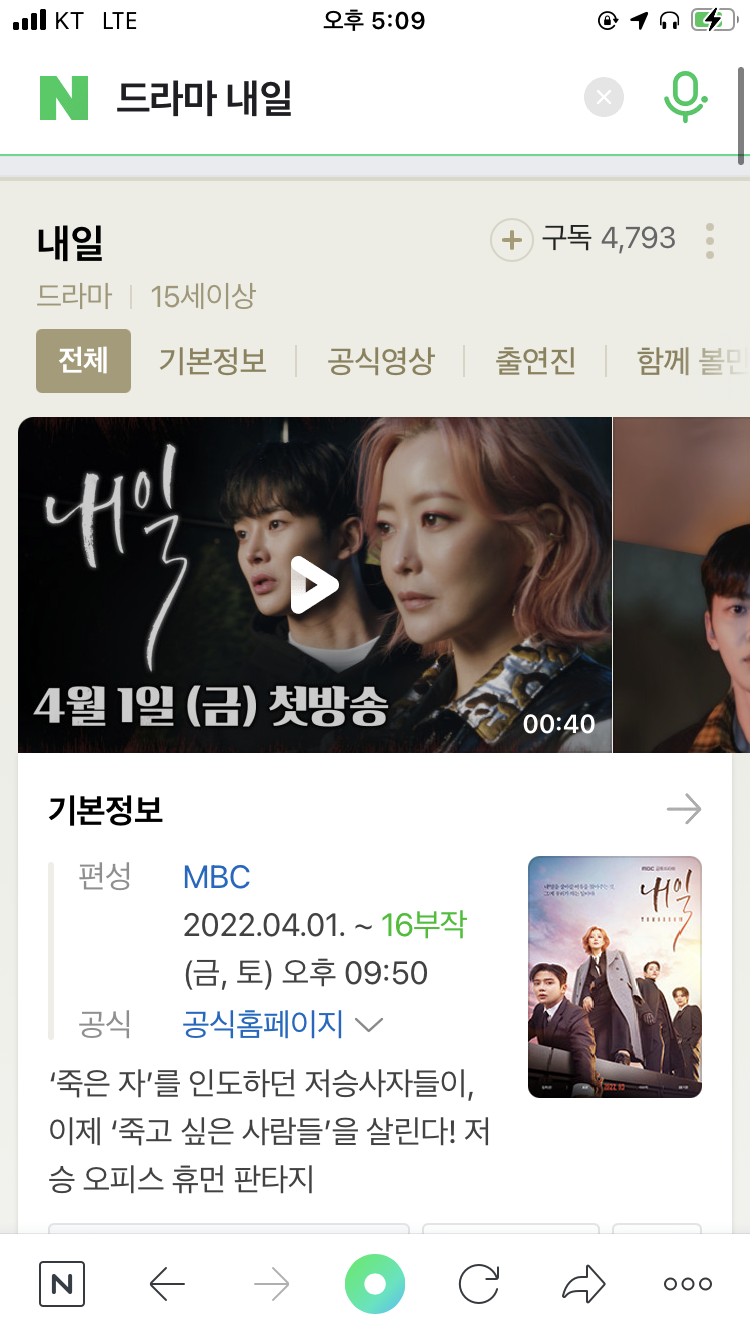Image resolution: width=750 pixels, height=1334 pixels.
Task: Start voice search with the microphone
Action: point(686,97)
